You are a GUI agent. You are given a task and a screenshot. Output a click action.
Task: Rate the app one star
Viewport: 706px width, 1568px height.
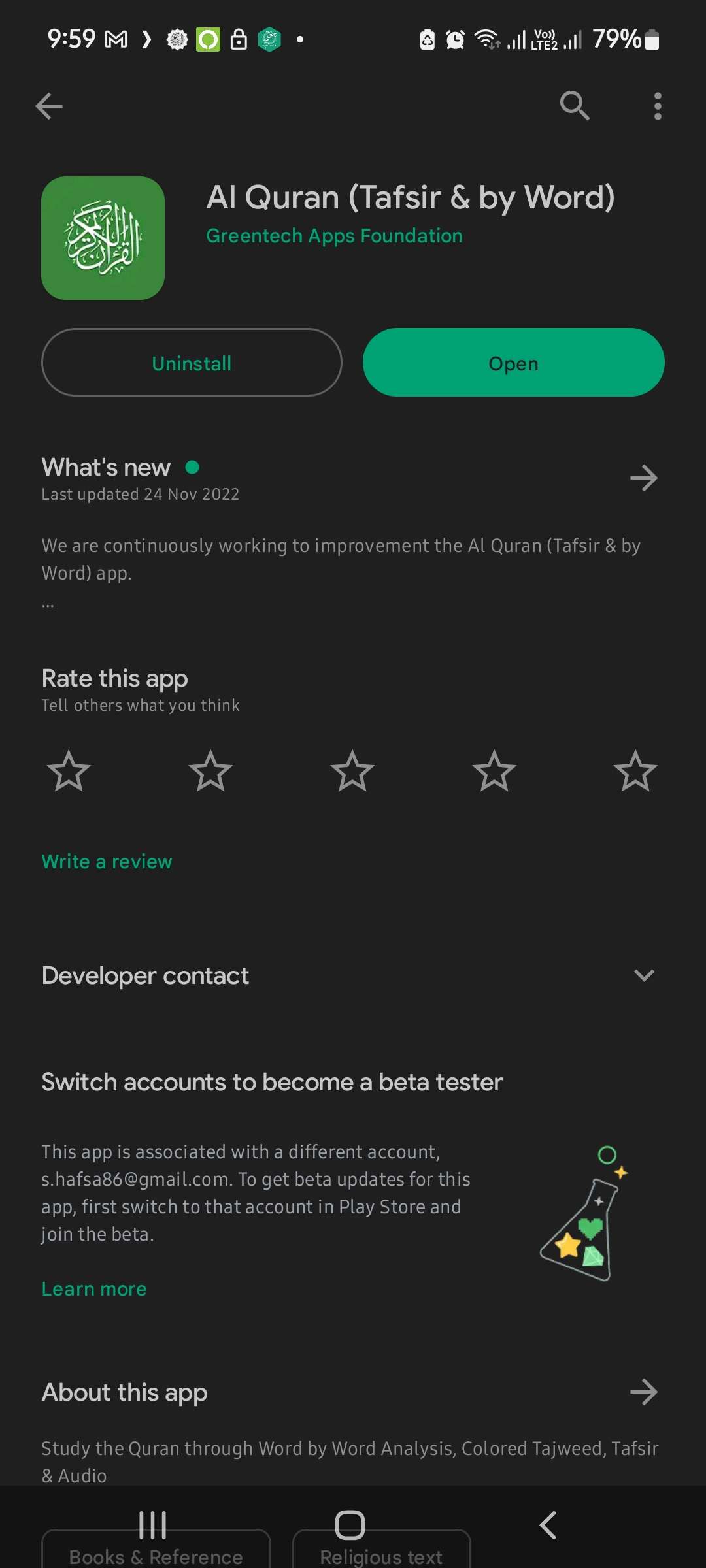click(69, 771)
